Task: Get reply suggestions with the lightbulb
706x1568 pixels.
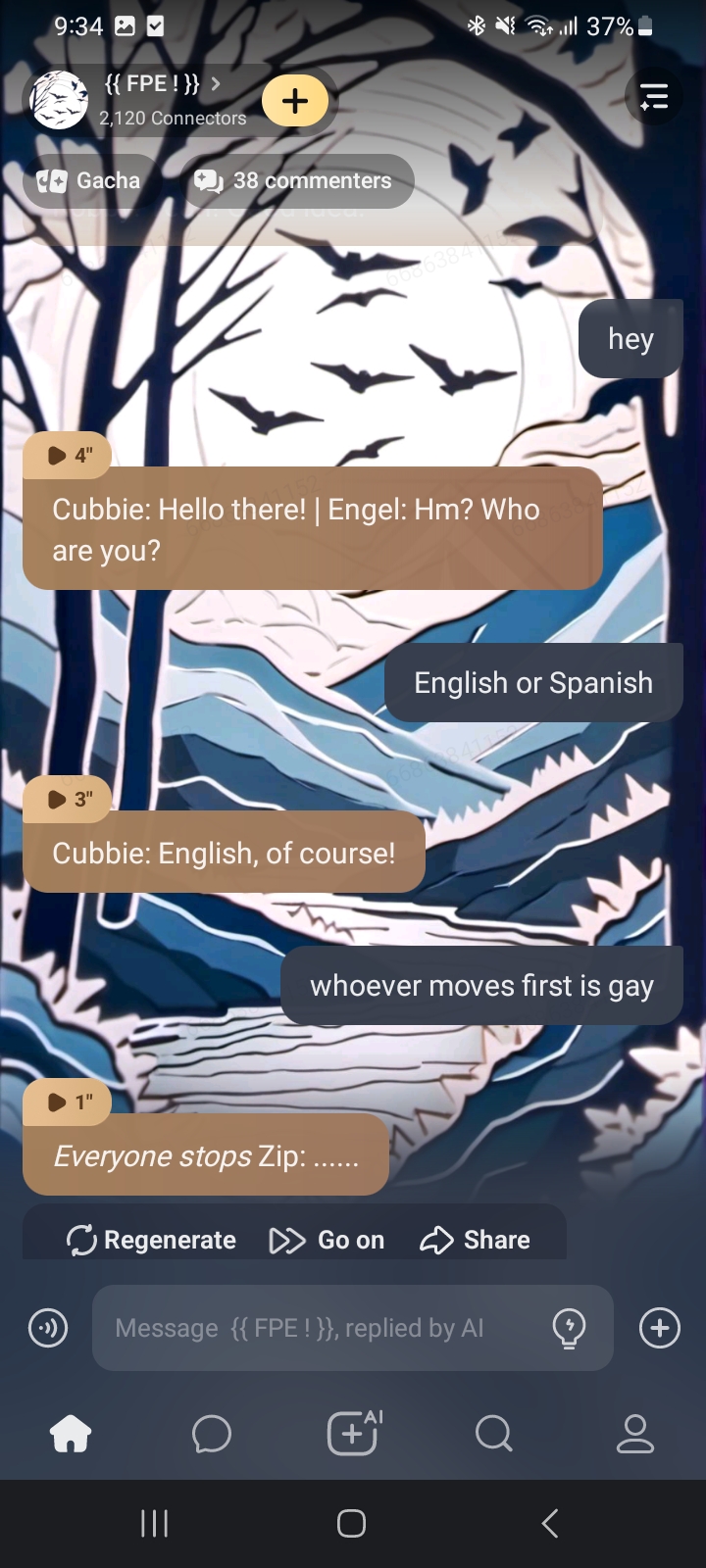Action: (570, 1328)
